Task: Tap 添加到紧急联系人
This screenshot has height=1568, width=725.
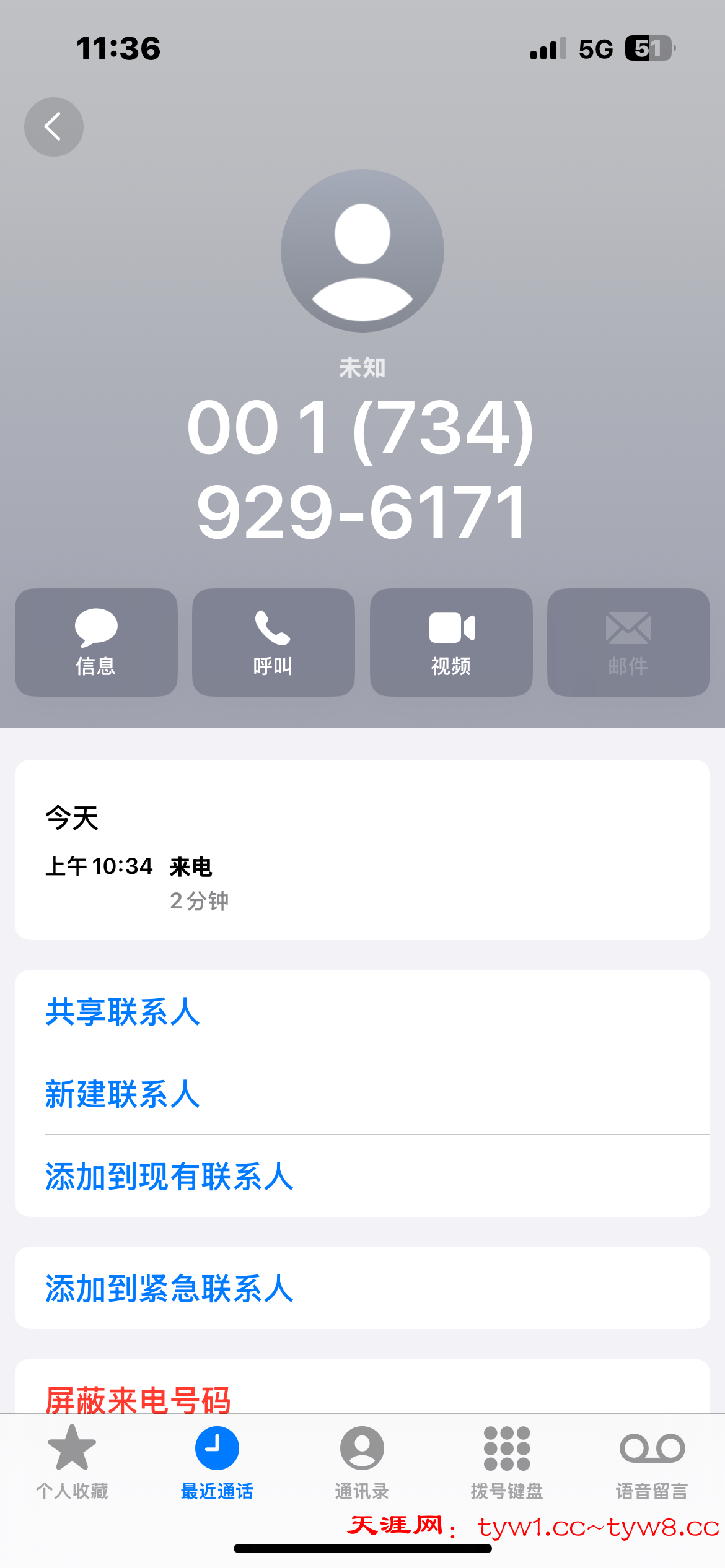Action: (169, 1288)
